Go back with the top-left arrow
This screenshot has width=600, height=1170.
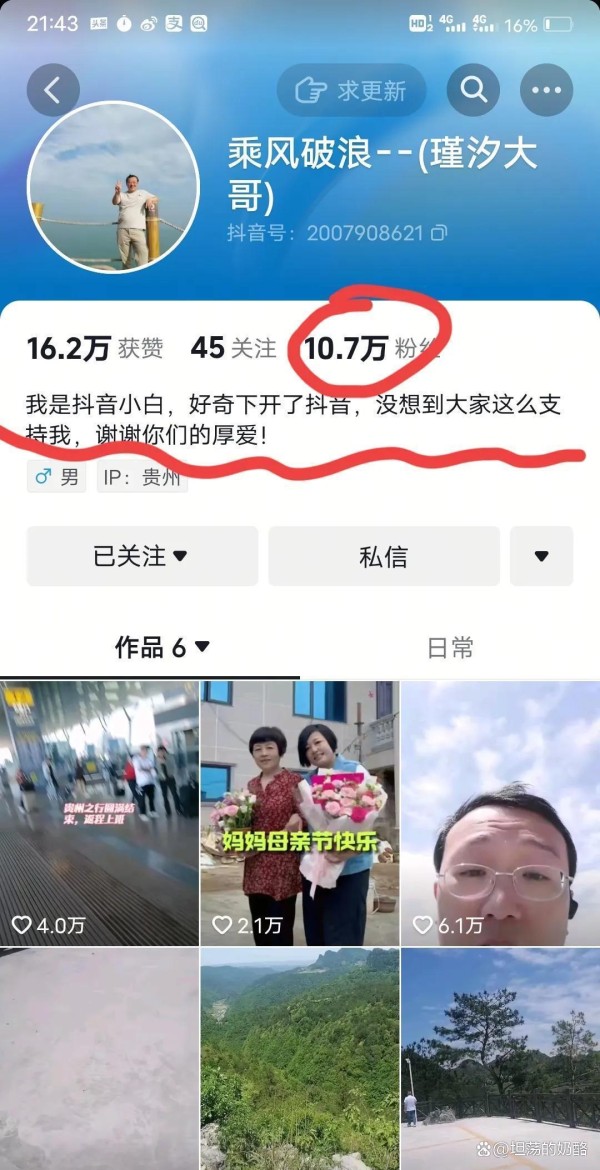53,90
